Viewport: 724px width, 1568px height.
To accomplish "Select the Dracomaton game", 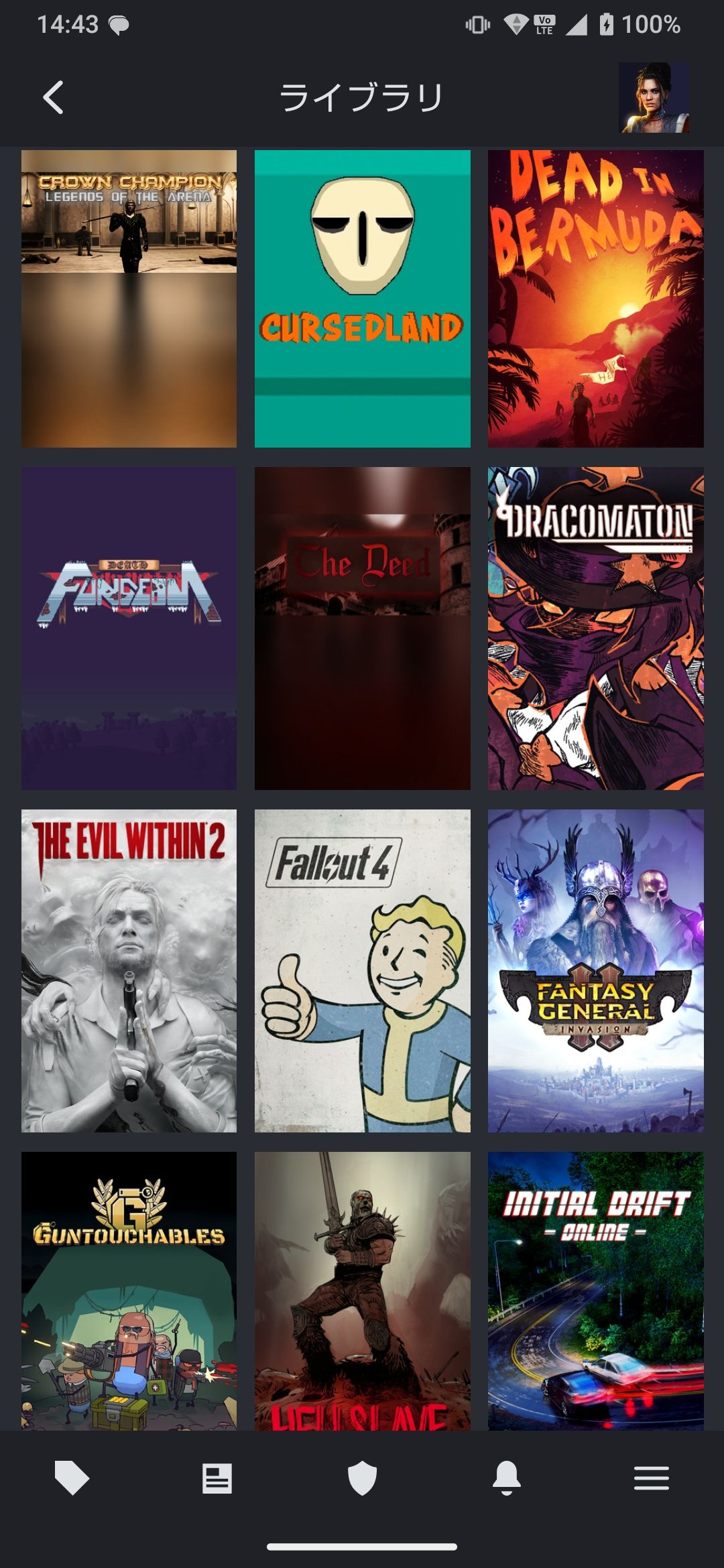I will tap(595, 628).
